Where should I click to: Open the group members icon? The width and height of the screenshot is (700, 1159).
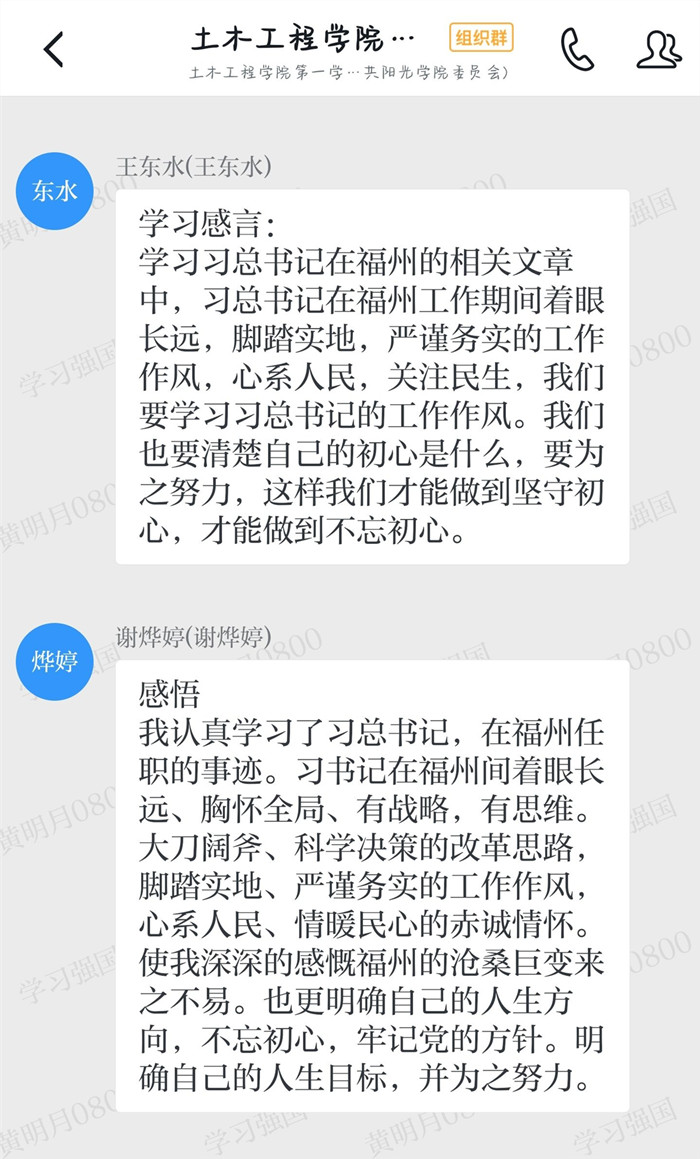click(658, 49)
